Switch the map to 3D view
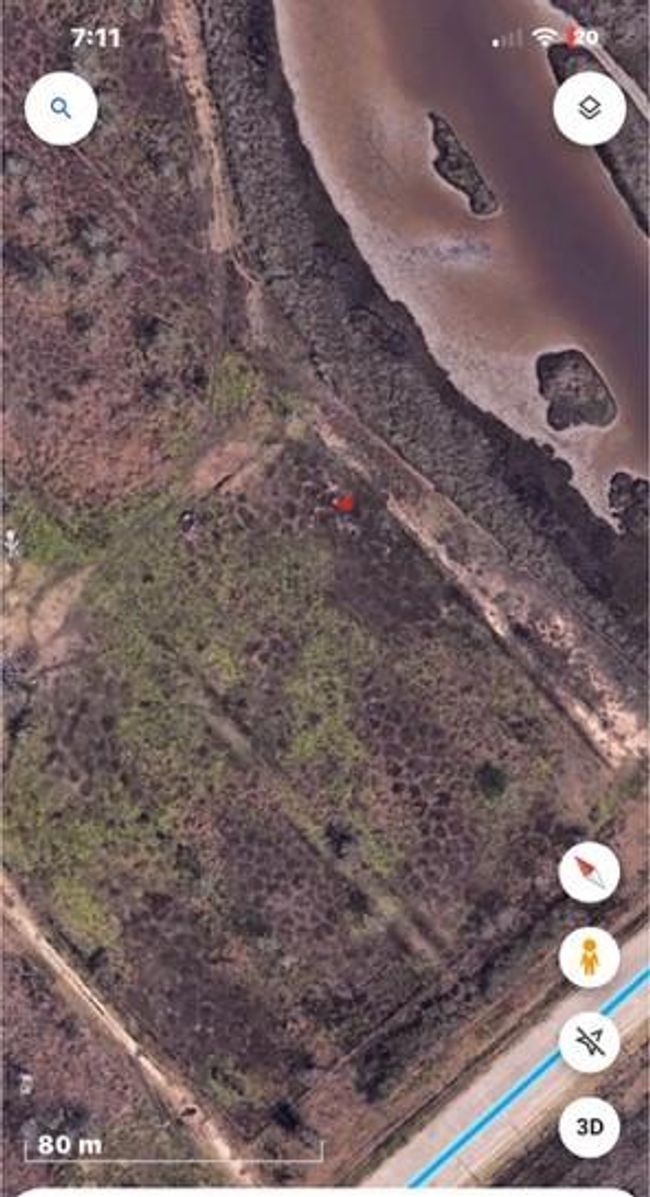650x1197 pixels. coord(589,1126)
